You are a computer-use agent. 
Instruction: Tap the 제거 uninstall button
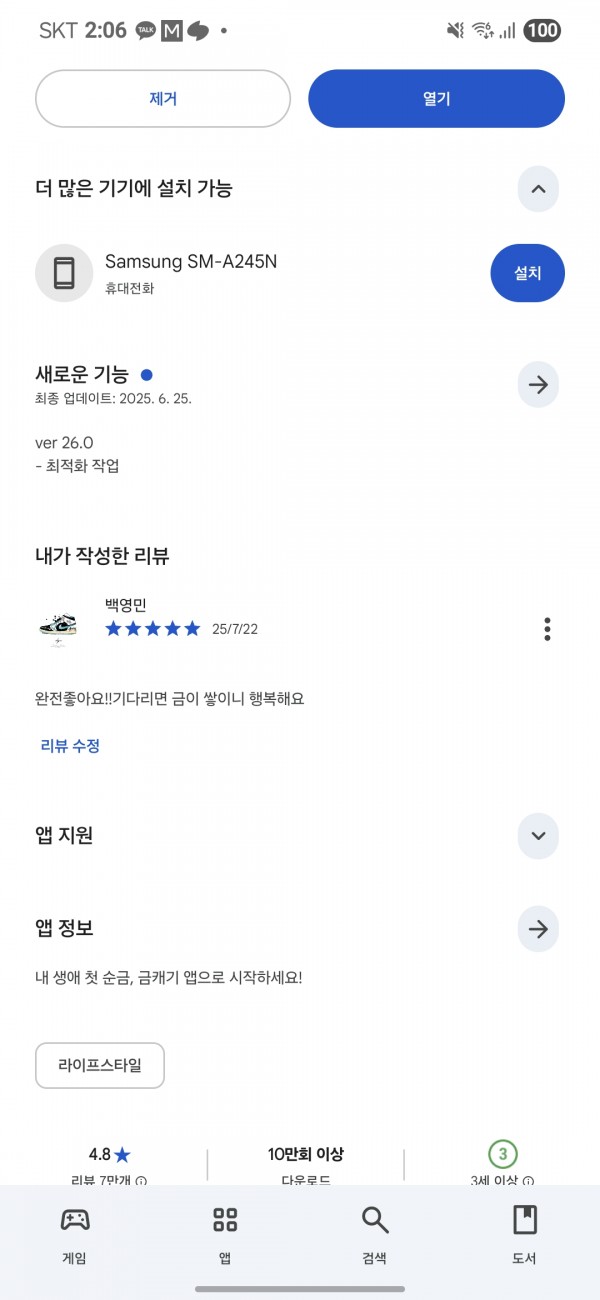click(163, 99)
